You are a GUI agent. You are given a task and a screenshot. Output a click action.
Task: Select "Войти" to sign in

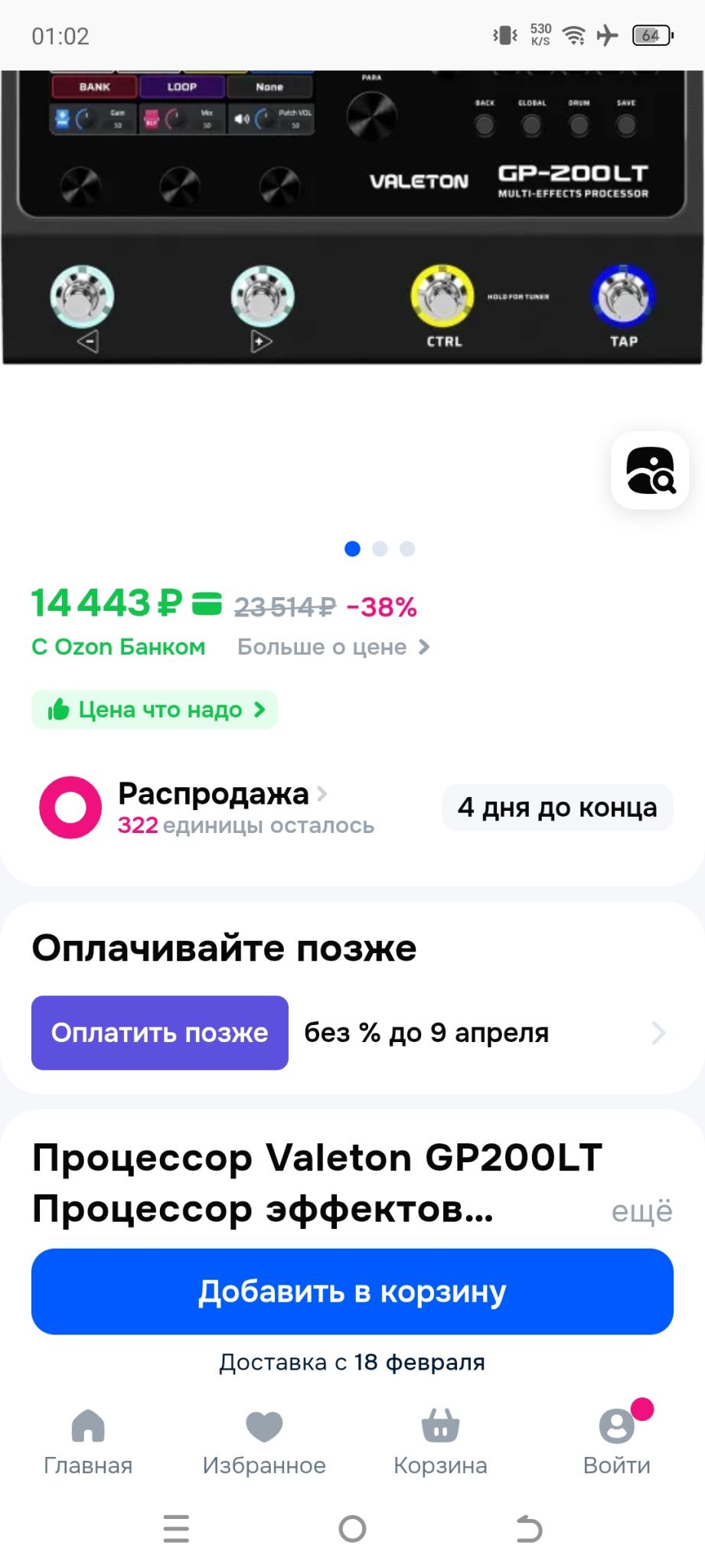tap(616, 1442)
